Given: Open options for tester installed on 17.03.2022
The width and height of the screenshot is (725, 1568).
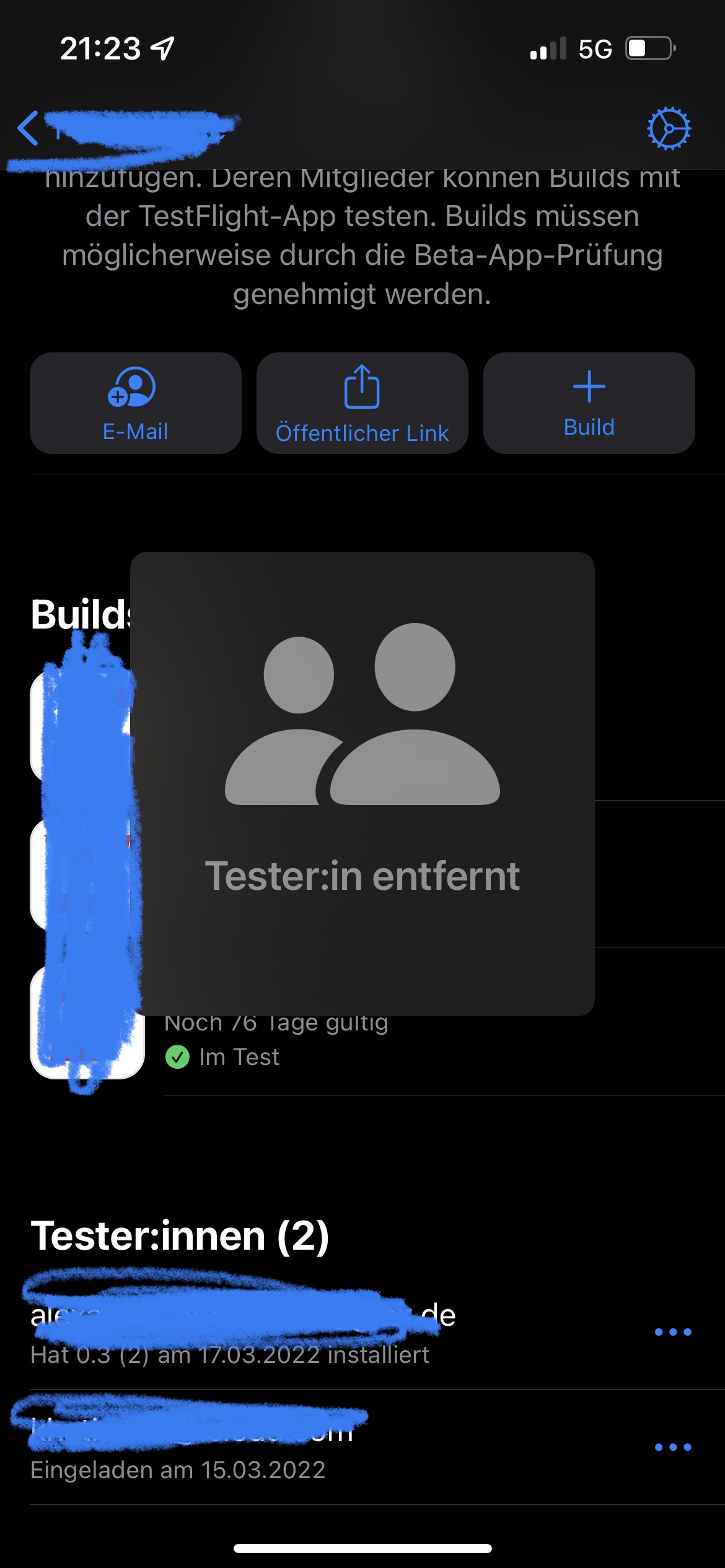Looking at the screenshot, I should (673, 1331).
